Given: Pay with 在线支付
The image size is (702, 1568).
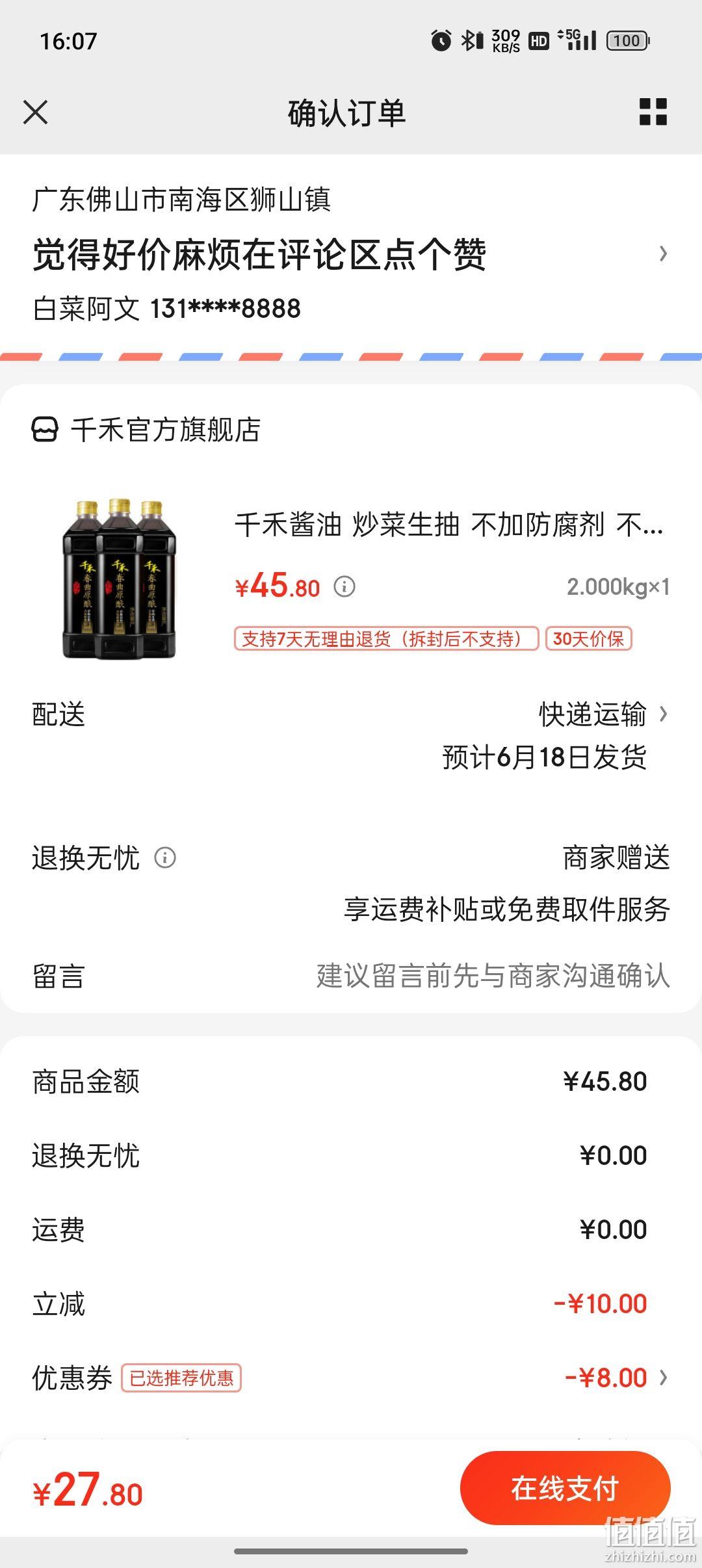Looking at the screenshot, I should click(x=565, y=1488).
